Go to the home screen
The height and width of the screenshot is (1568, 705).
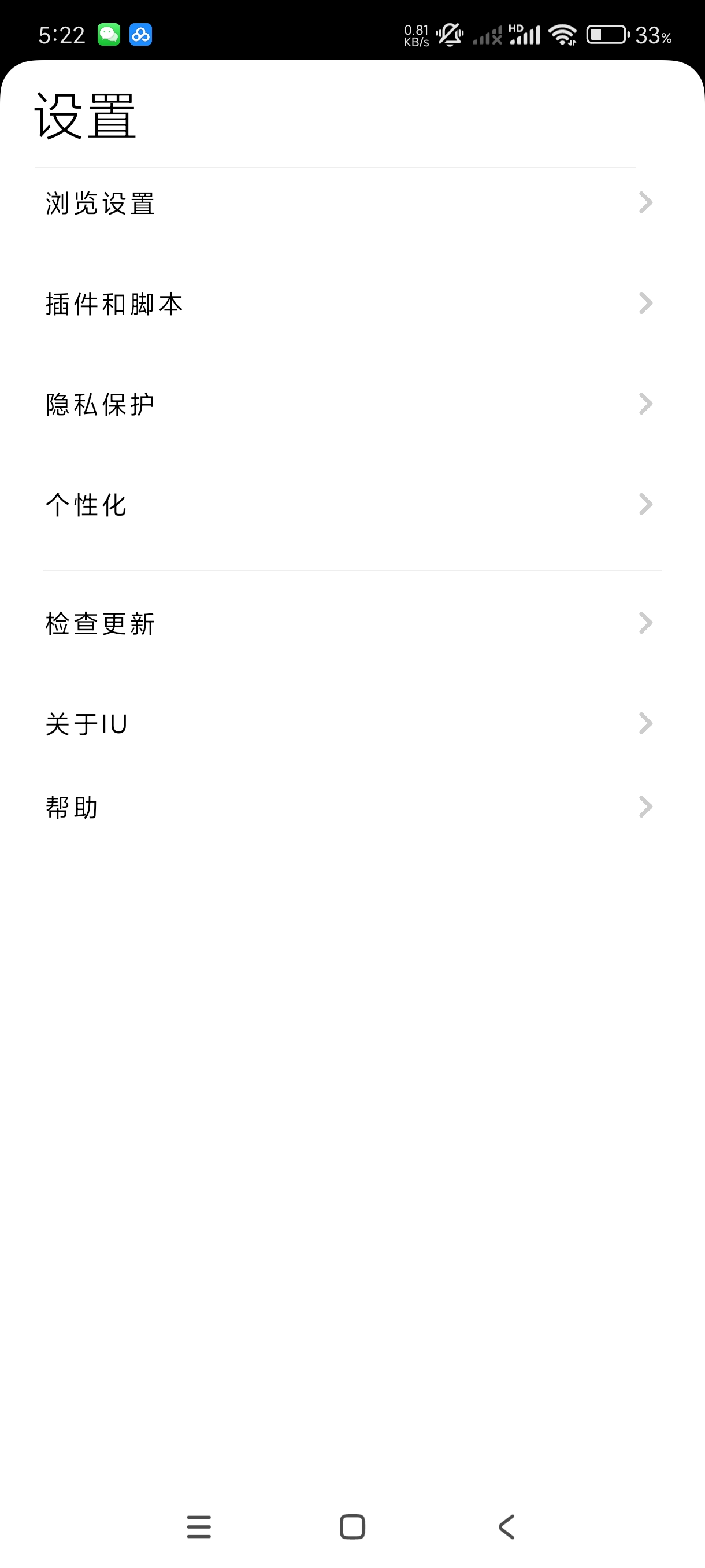(352, 1526)
